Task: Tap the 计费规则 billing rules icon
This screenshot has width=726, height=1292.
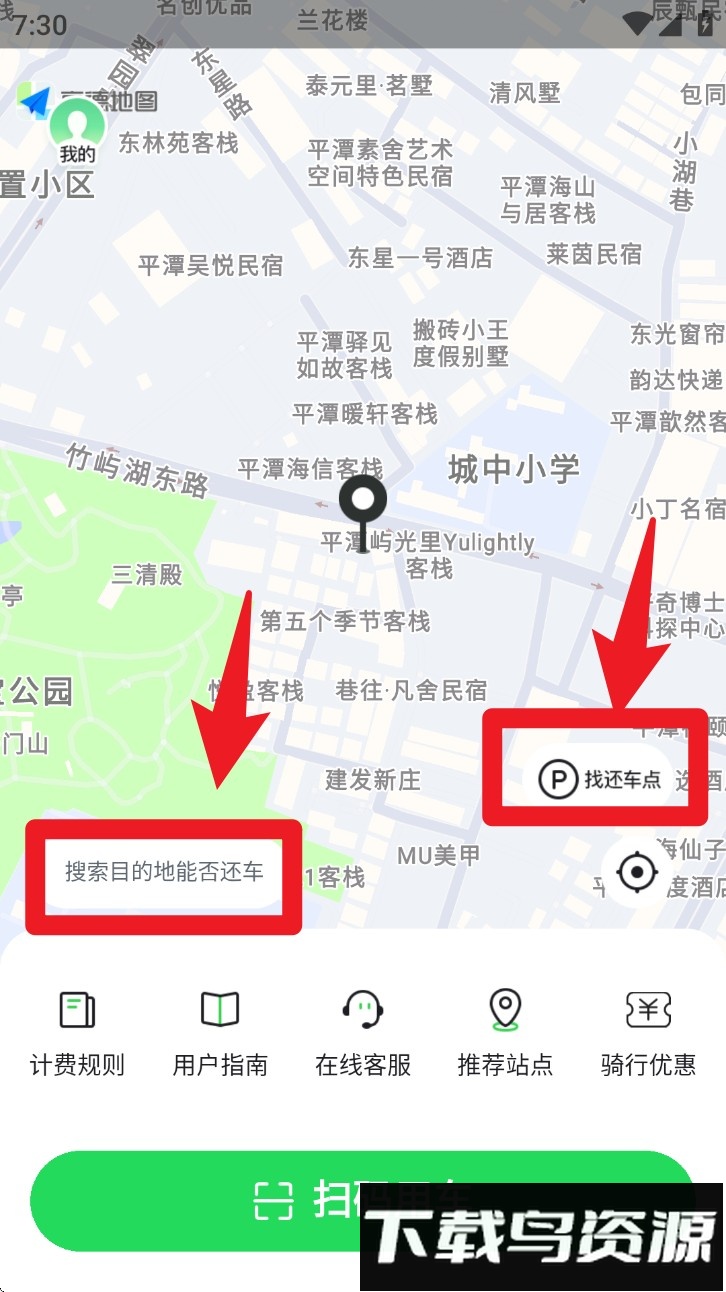Action: [x=77, y=1009]
